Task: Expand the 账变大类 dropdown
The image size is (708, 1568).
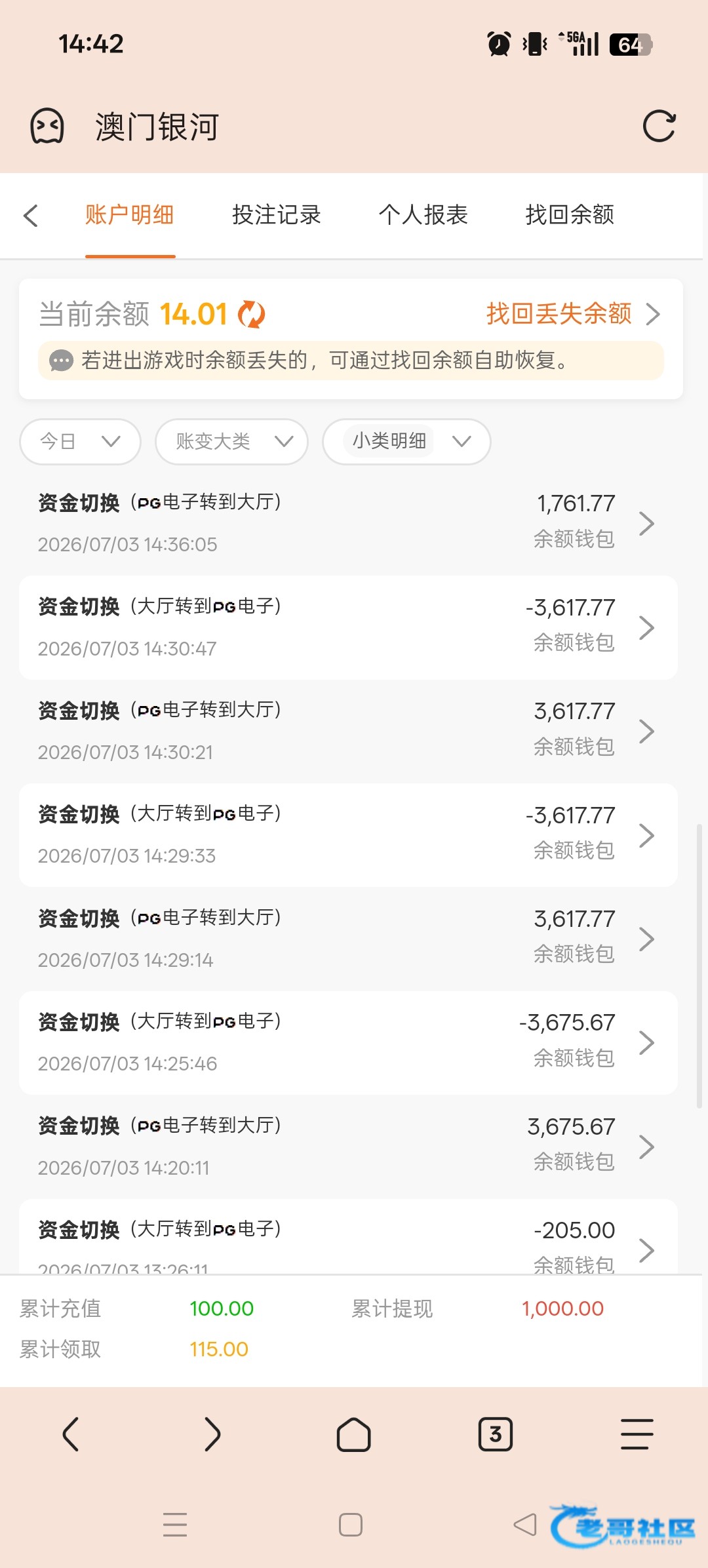Action: [231, 441]
